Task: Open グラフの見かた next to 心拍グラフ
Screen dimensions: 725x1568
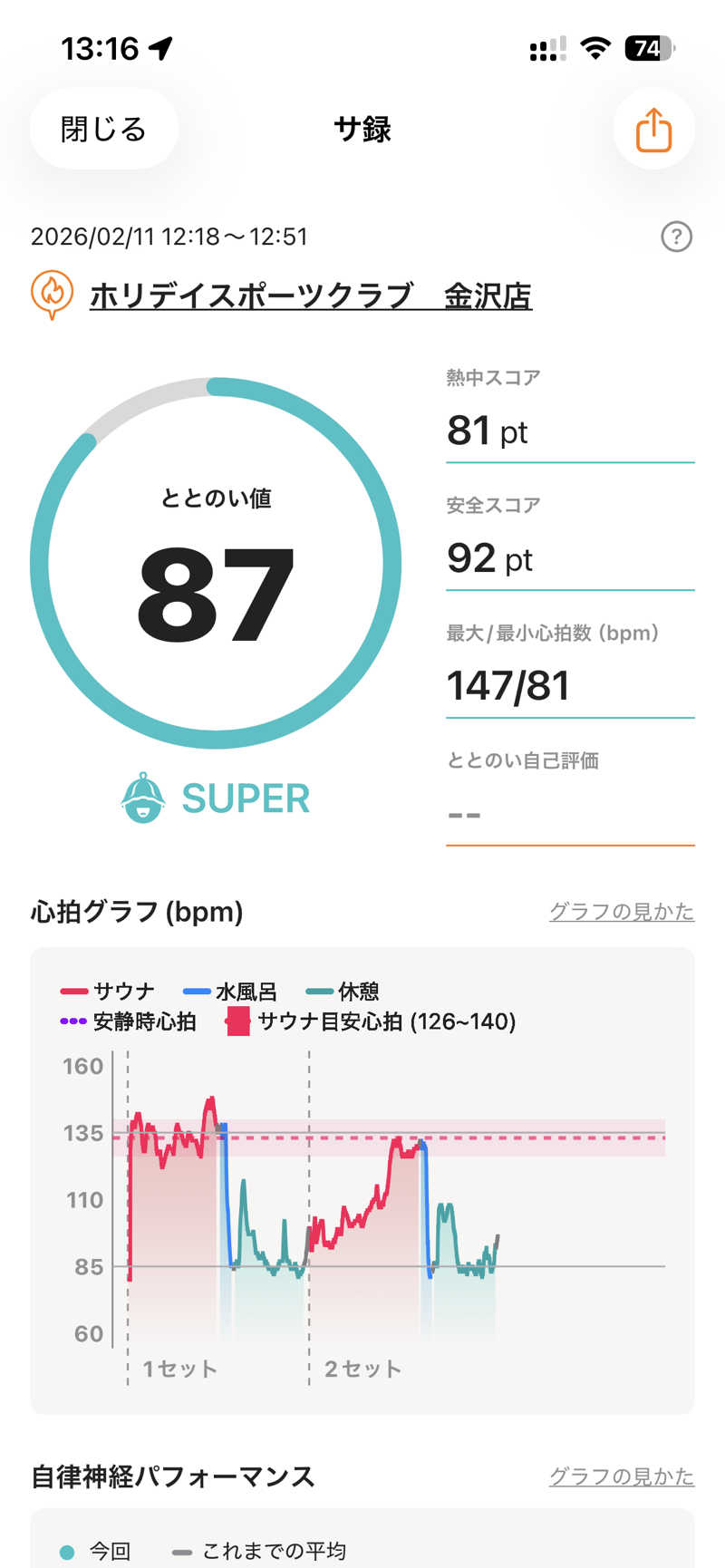Action: tap(622, 913)
